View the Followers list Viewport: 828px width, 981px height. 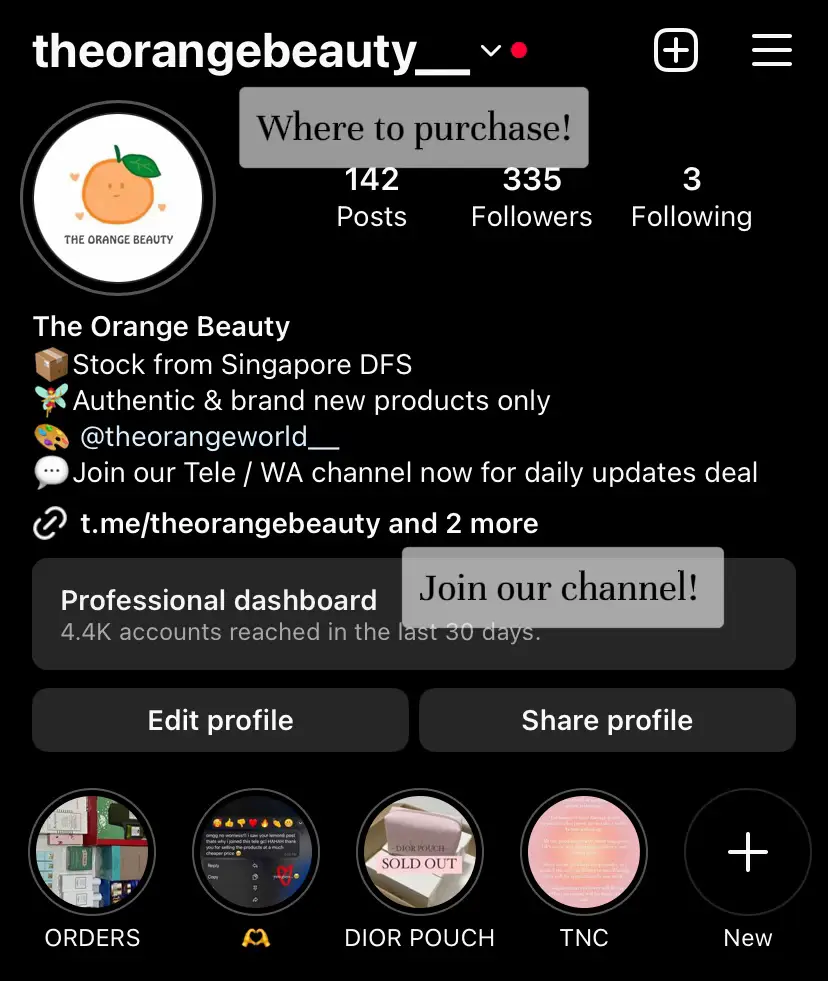(531, 197)
